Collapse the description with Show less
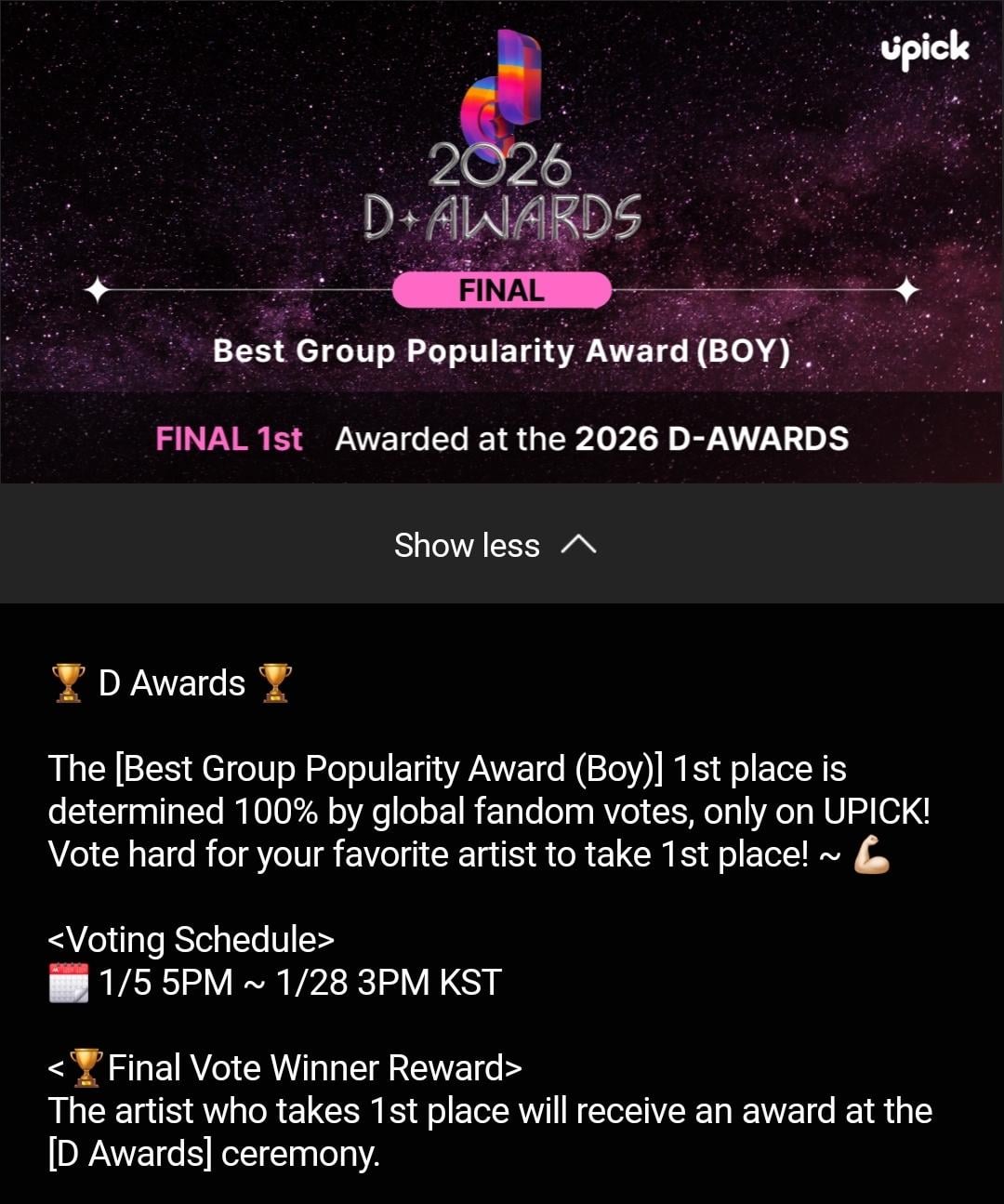 click(x=495, y=545)
